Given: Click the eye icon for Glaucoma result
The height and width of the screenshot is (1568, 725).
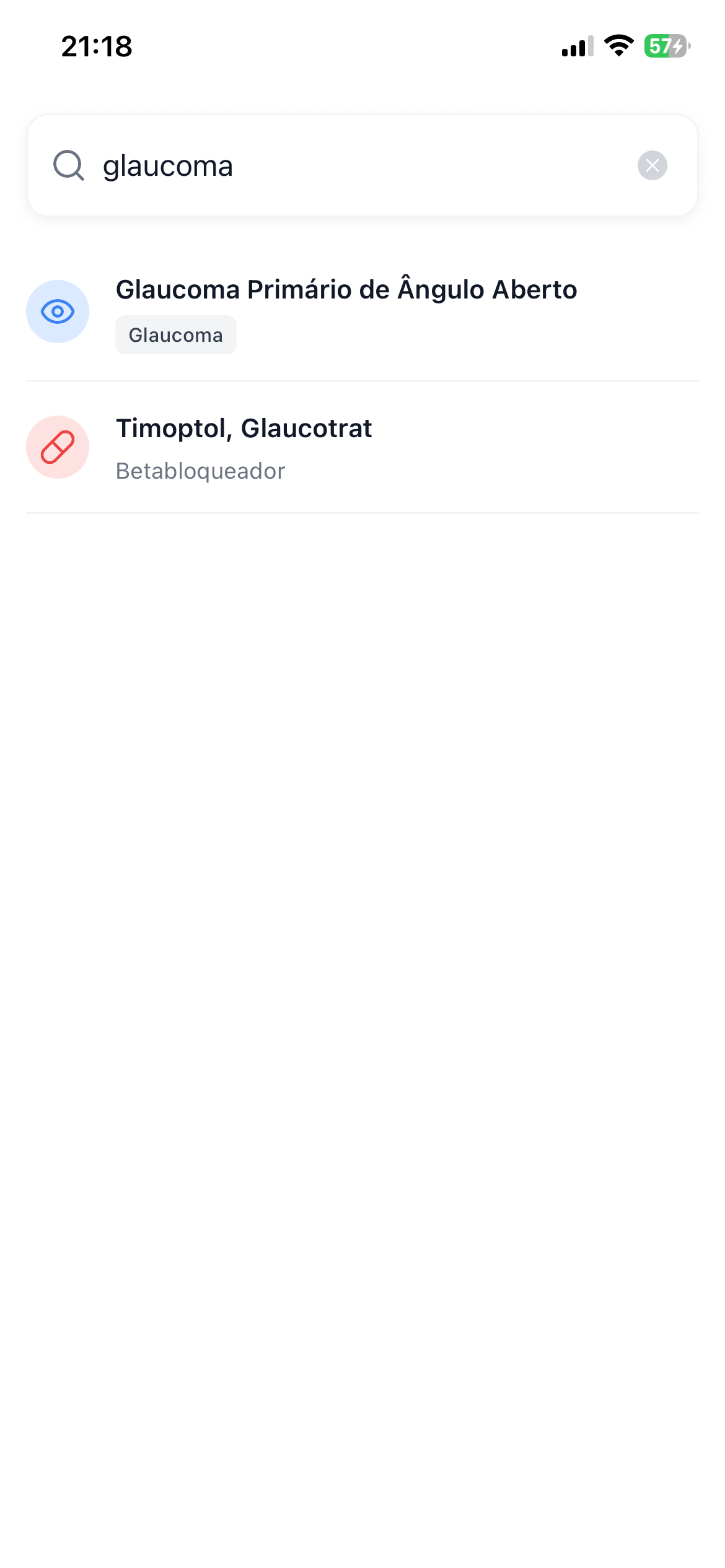Looking at the screenshot, I should 57,311.
